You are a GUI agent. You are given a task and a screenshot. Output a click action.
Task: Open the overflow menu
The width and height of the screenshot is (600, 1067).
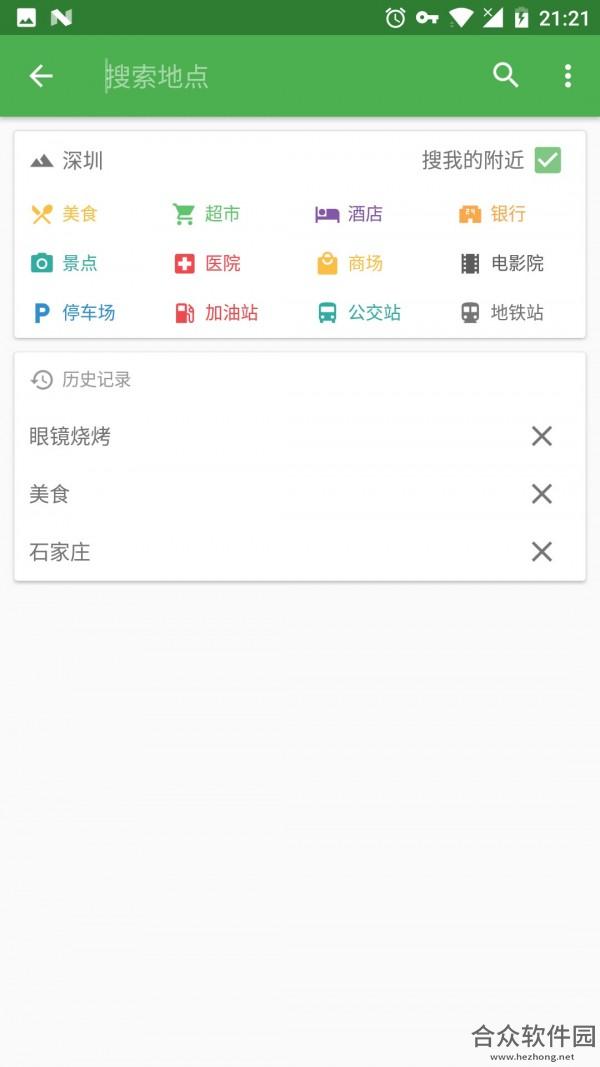[568, 76]
